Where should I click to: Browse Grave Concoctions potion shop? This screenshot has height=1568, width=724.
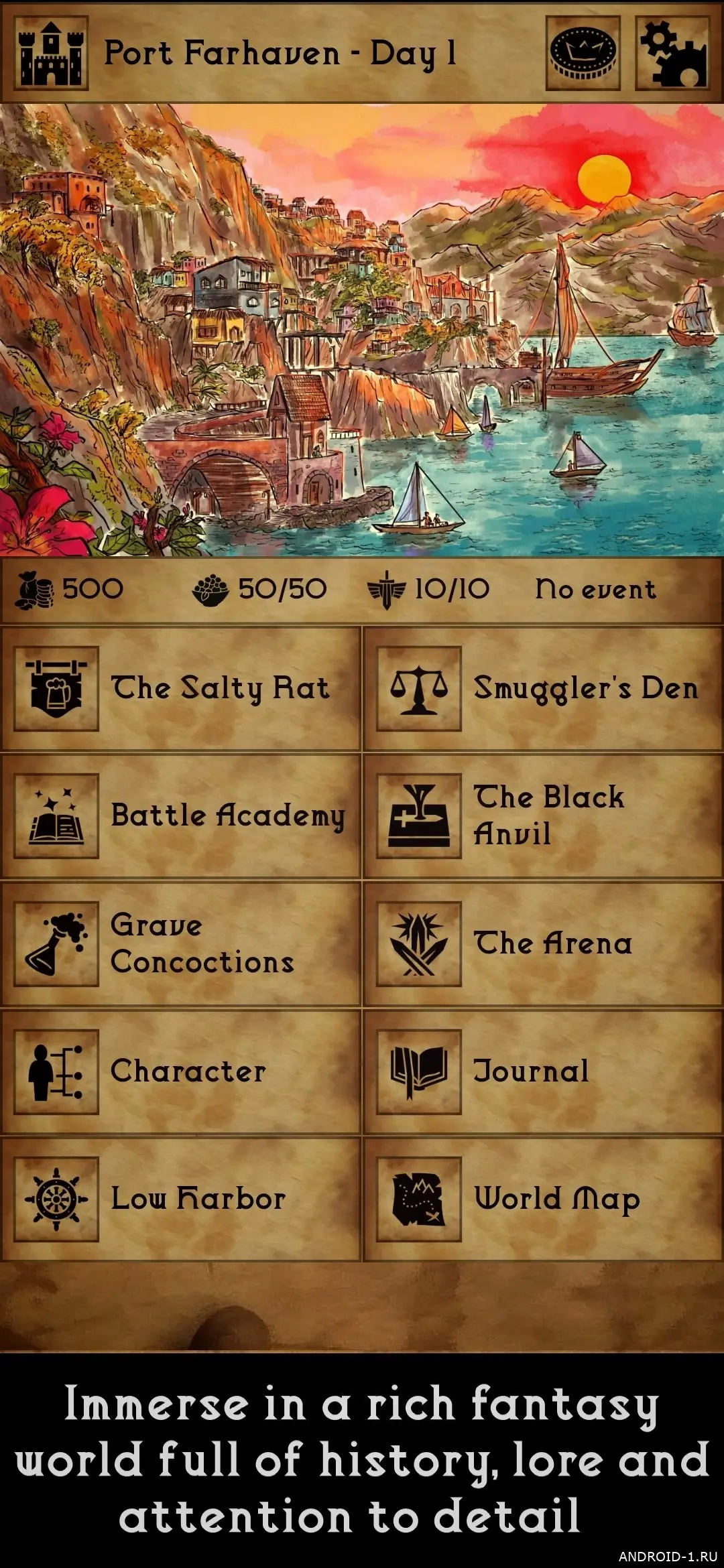click(181, 943)
